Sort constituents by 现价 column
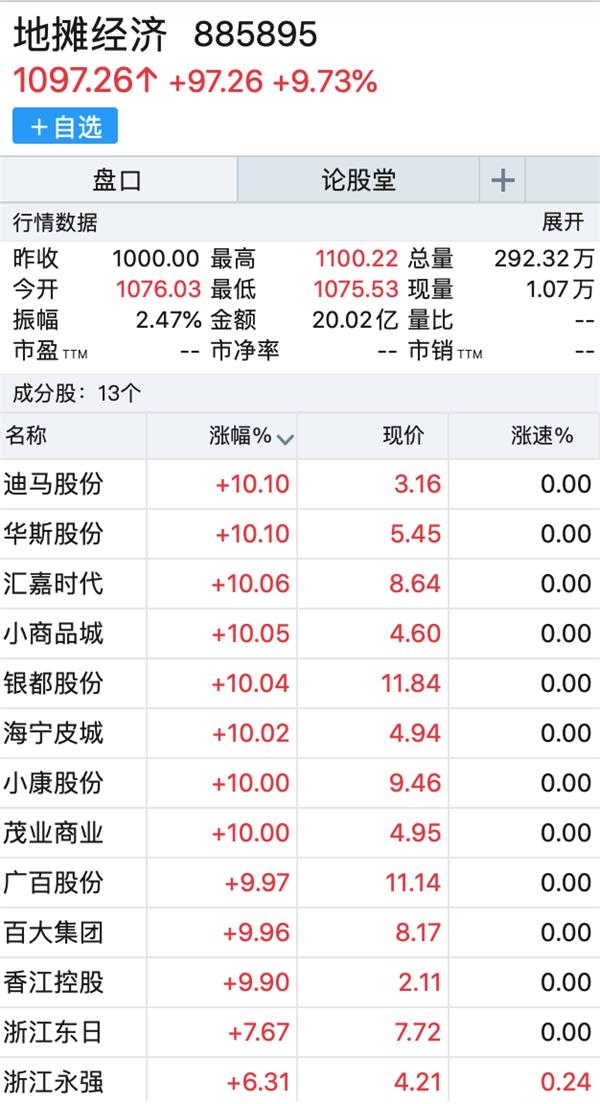The width and height of the screenshot is (600, 1104). click(373, 436)
